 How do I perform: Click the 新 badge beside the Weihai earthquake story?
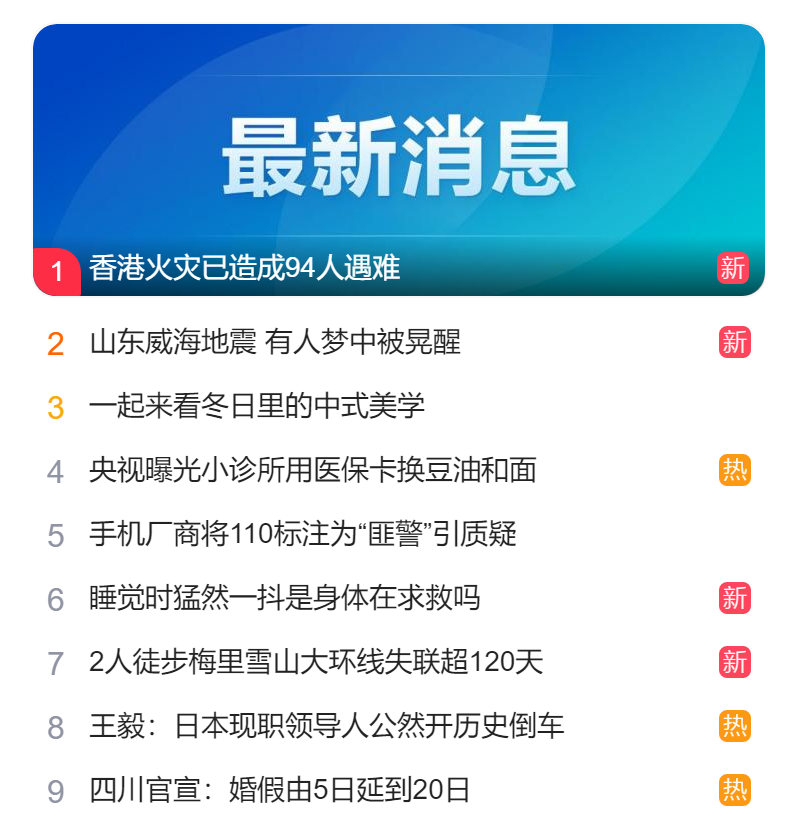(734, 340)
